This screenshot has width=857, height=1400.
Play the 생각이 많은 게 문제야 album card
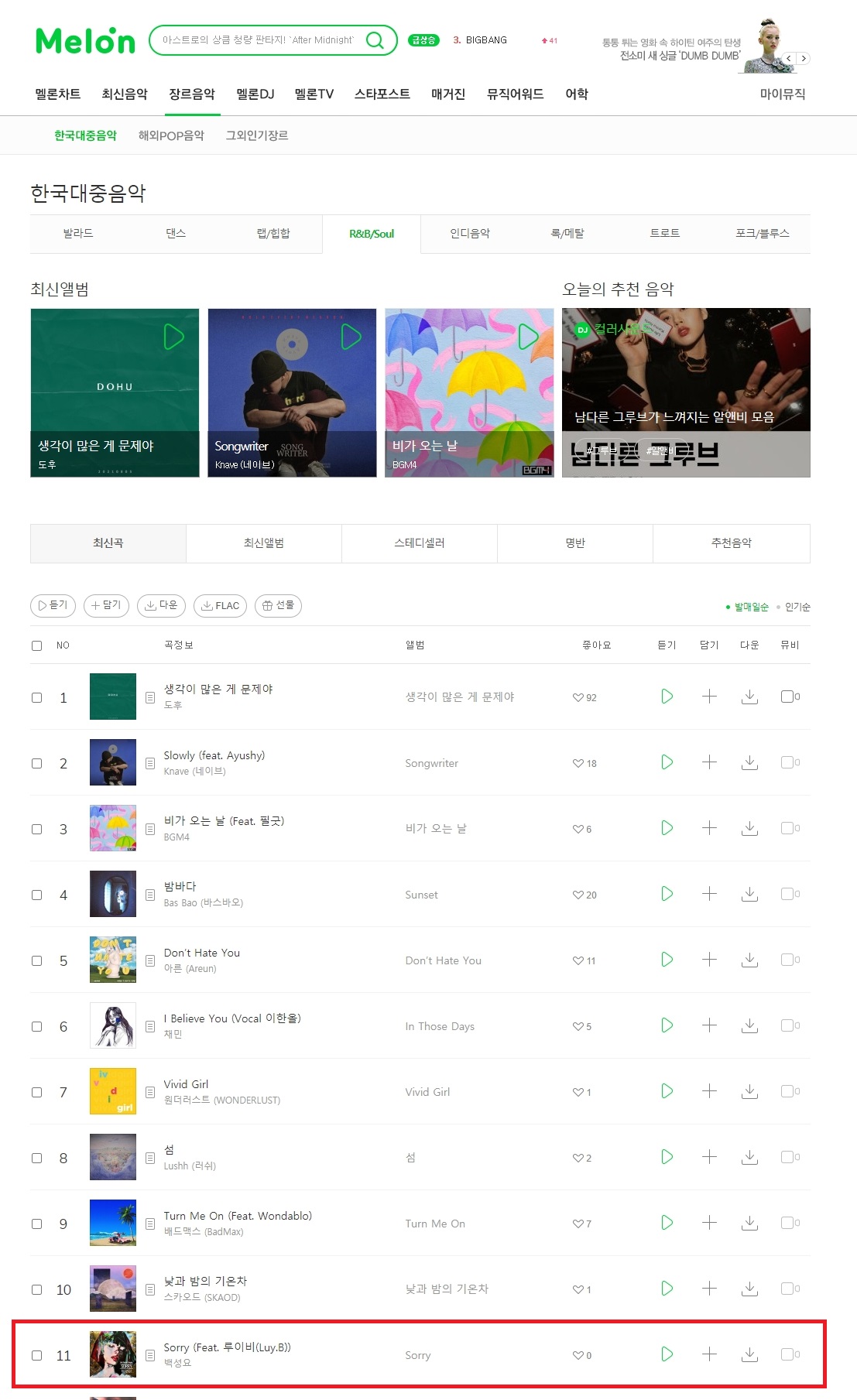tap(174, 337)
